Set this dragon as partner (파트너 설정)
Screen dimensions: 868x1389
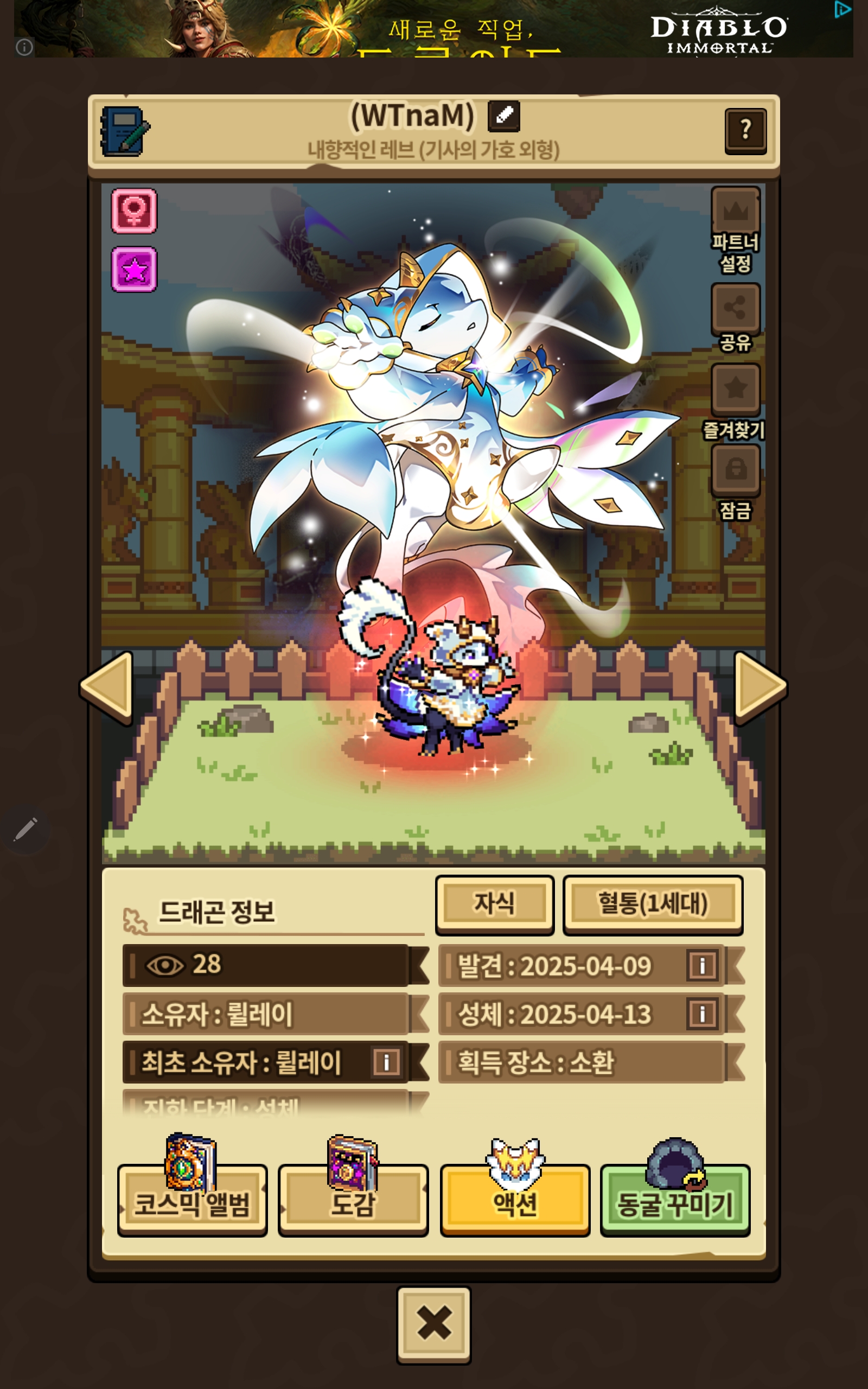coord(736,230)
